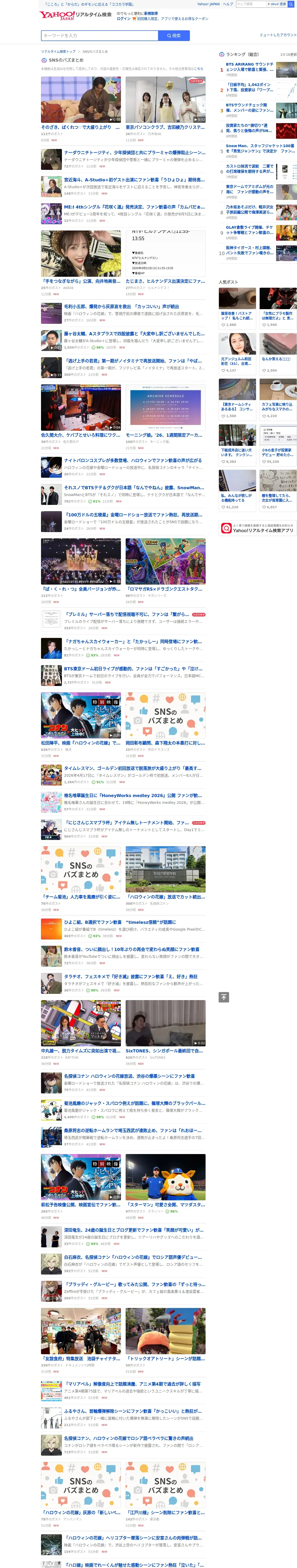Open リアルタイム検索トップ breadcrumb link

pos(59,52)
